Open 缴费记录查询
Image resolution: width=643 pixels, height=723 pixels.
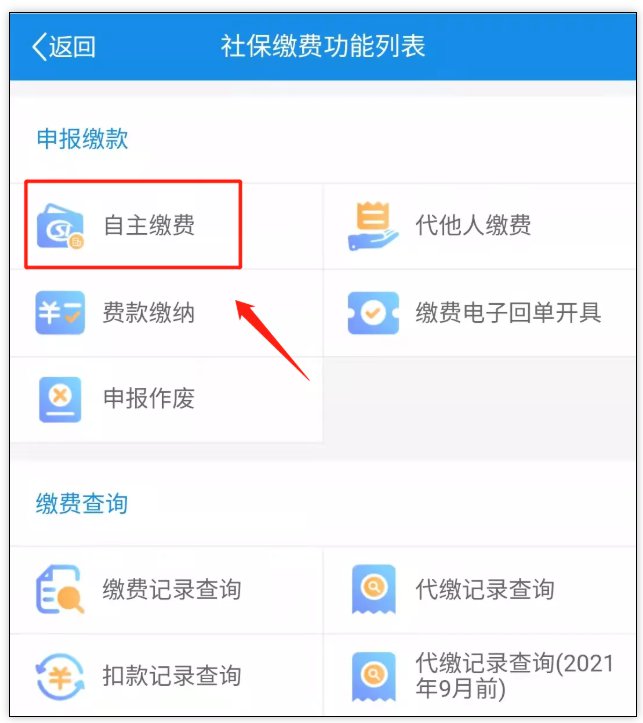coord(170,590)
